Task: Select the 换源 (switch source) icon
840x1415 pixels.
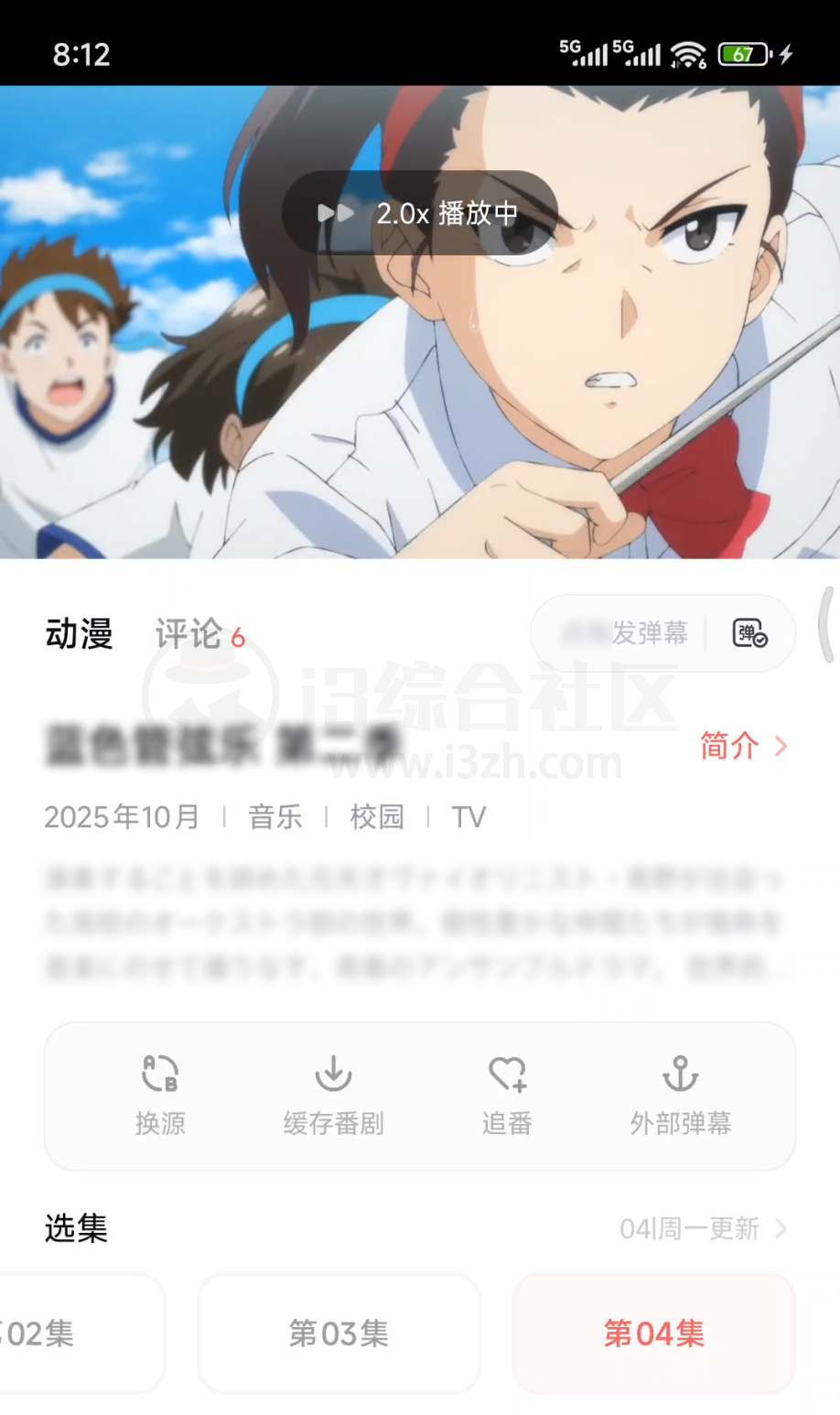Action: tap(158, 1073)
